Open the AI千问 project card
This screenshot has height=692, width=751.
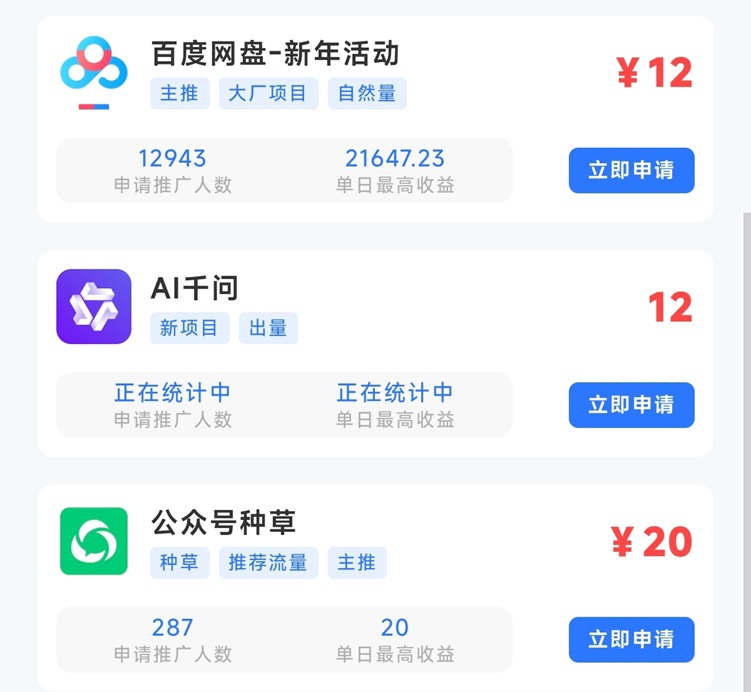195,289
